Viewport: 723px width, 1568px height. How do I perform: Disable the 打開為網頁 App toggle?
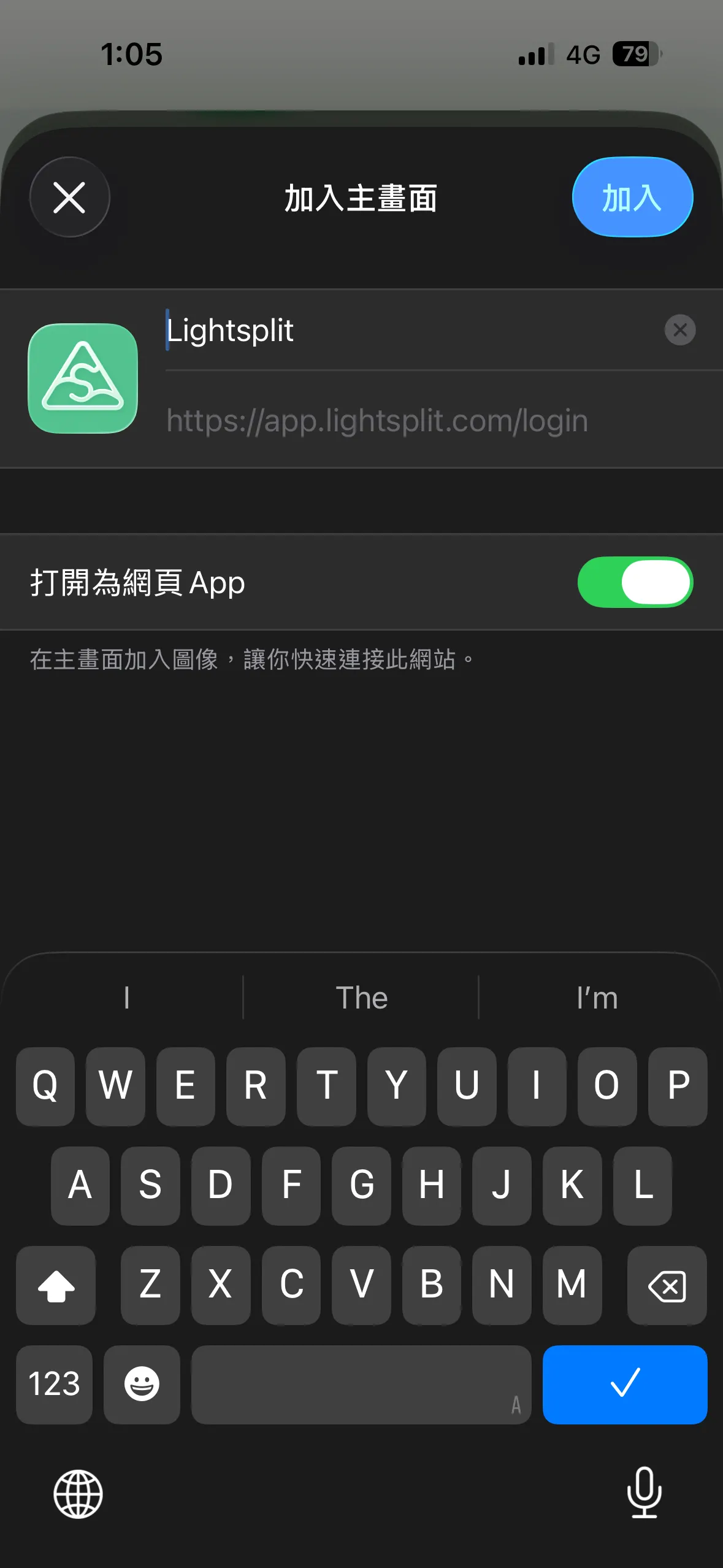[x=635, y=582]
